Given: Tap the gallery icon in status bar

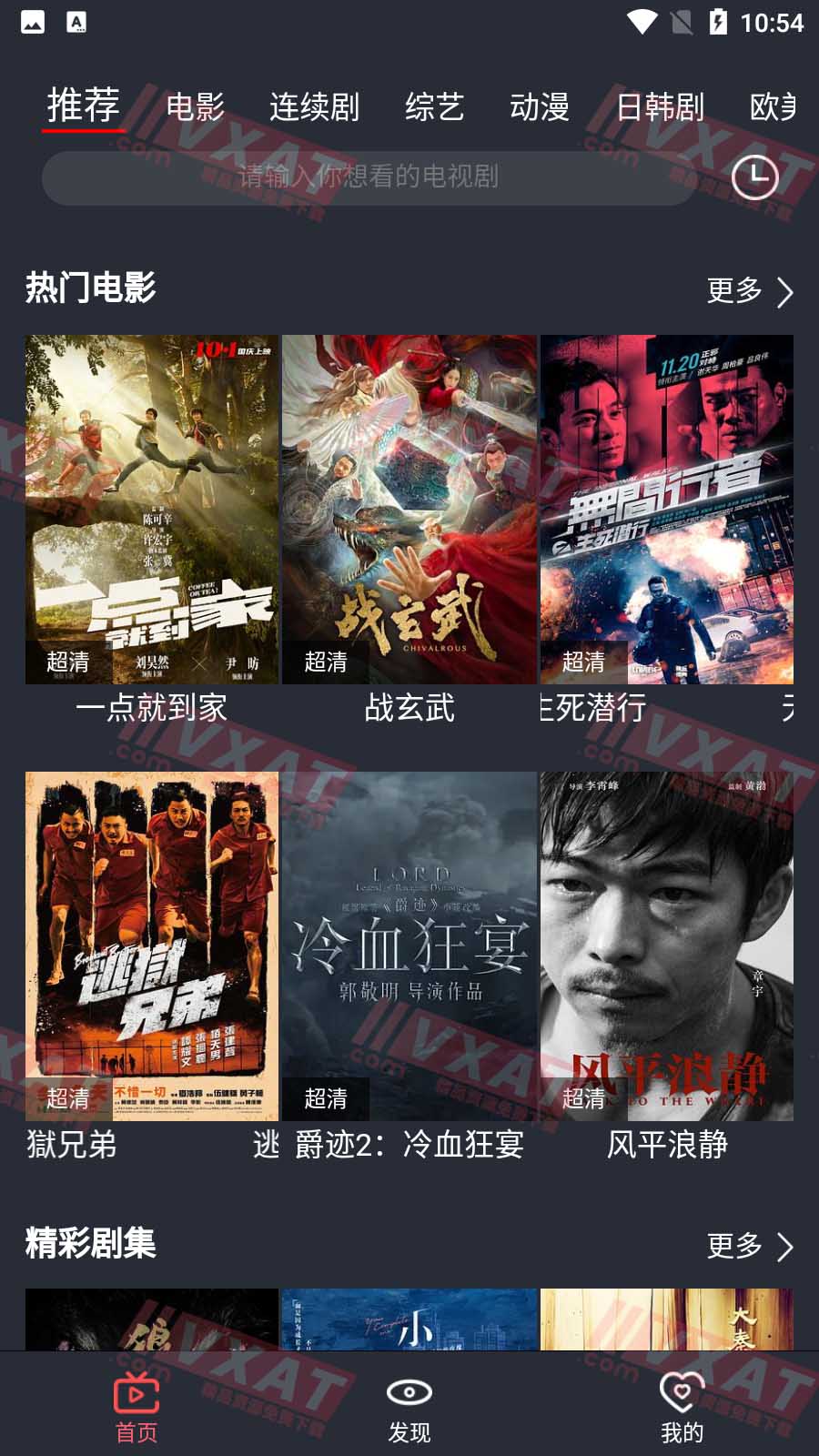Looking at the screenshot, I should pos(33,22).
